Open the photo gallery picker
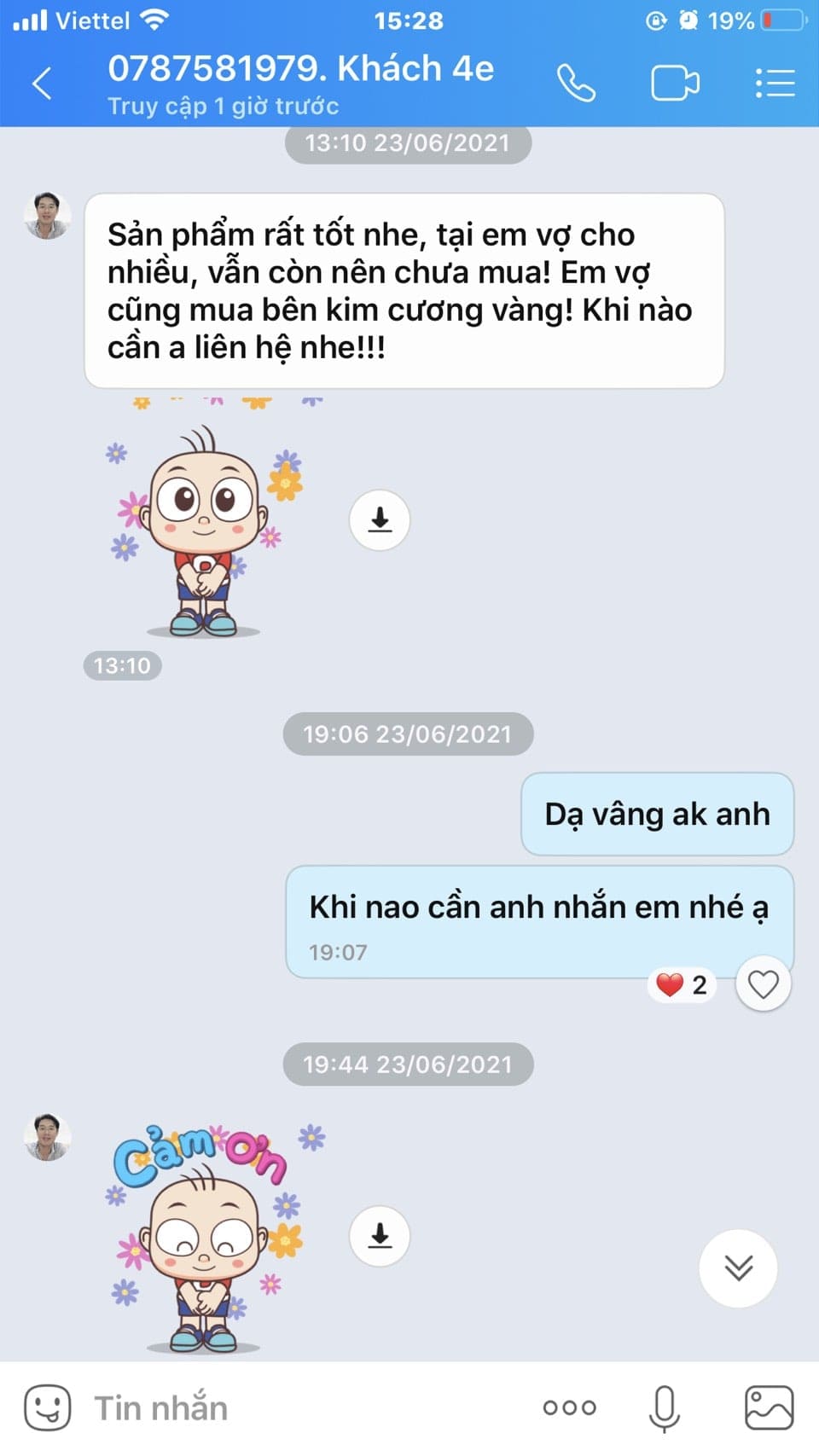819x1456 pixels. pos(769,1407)
